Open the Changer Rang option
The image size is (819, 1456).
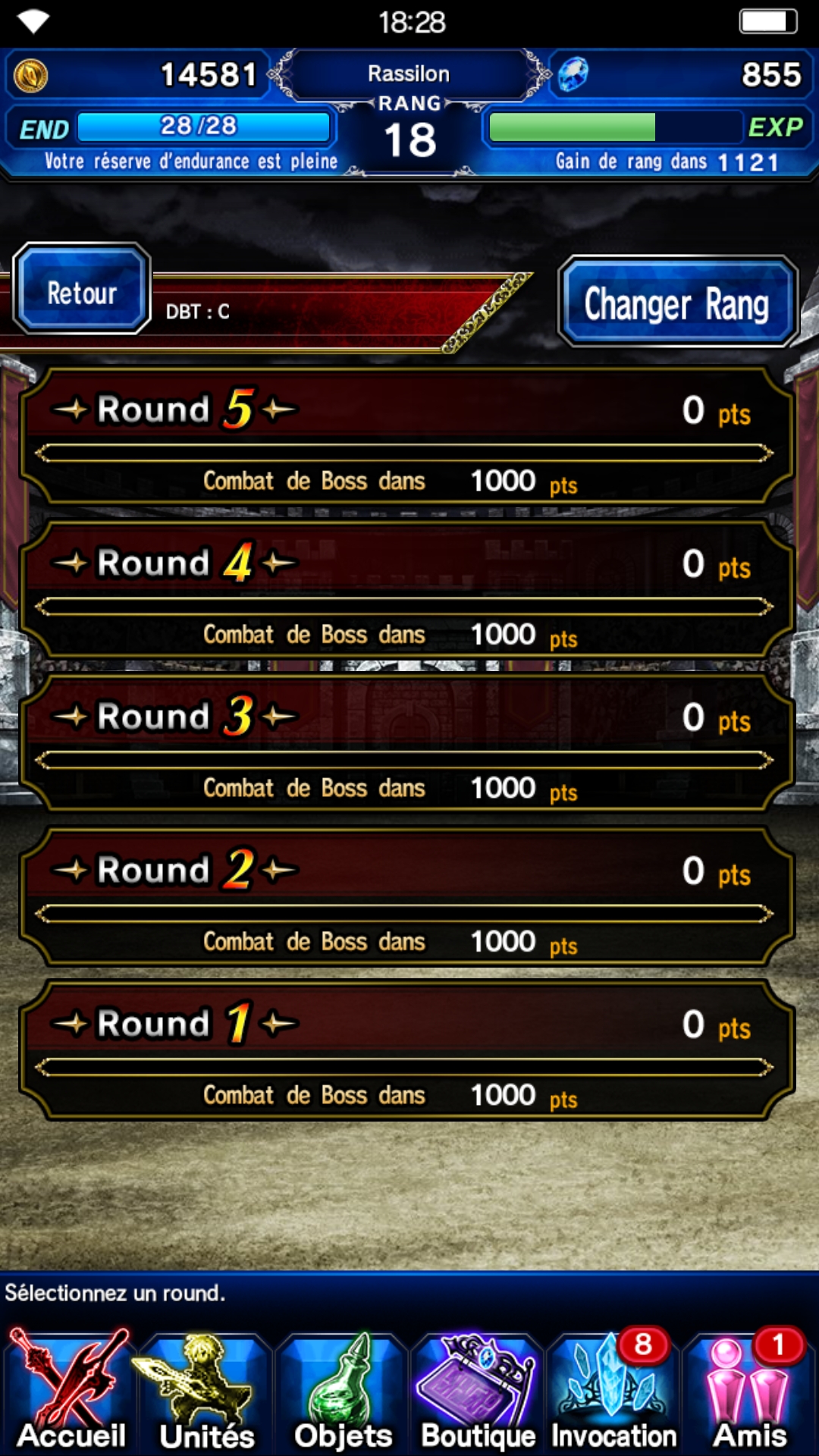pyautogui.click(x=677, y=302)
